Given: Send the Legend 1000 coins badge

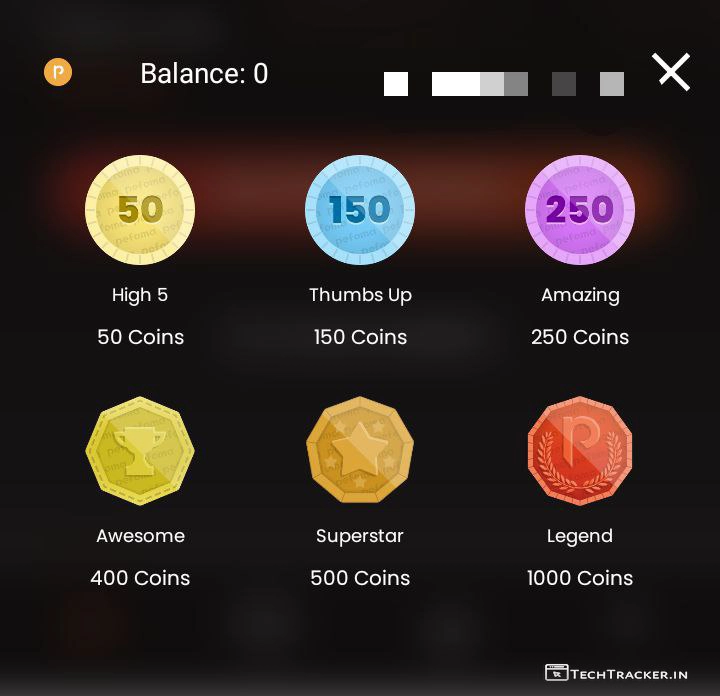Looking at the screenshot, I should (580, 451).
